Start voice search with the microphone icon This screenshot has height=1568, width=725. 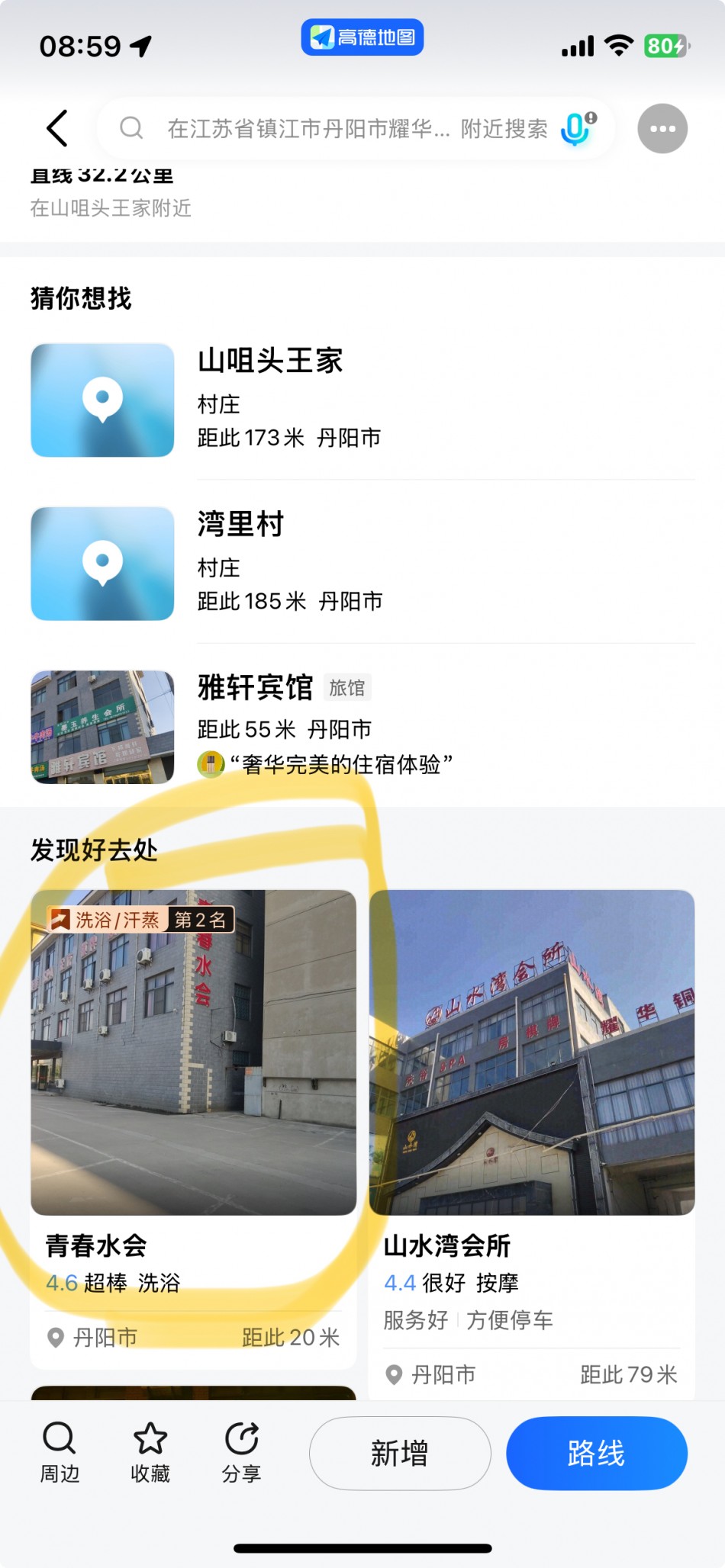tap(578, 128)
